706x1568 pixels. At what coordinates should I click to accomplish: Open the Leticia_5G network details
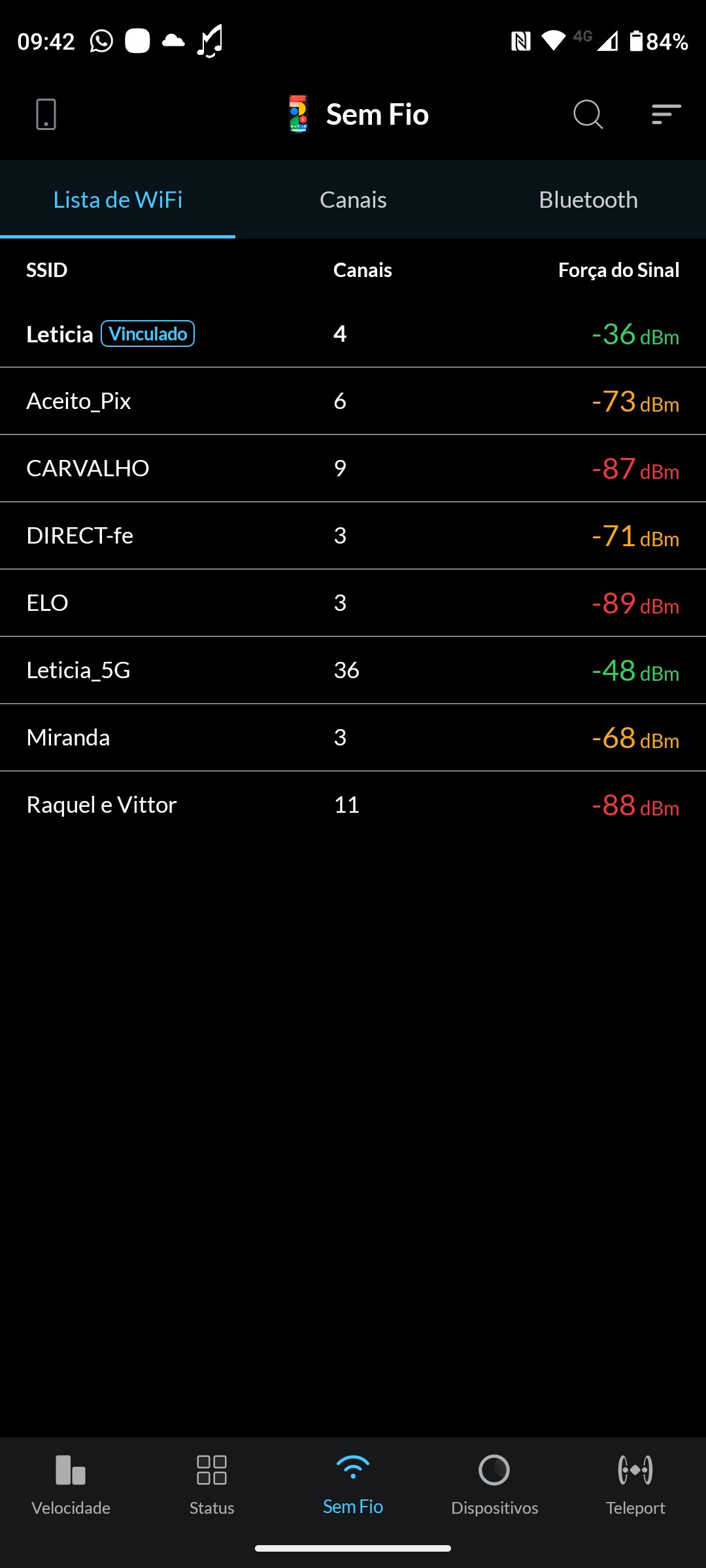353,670
